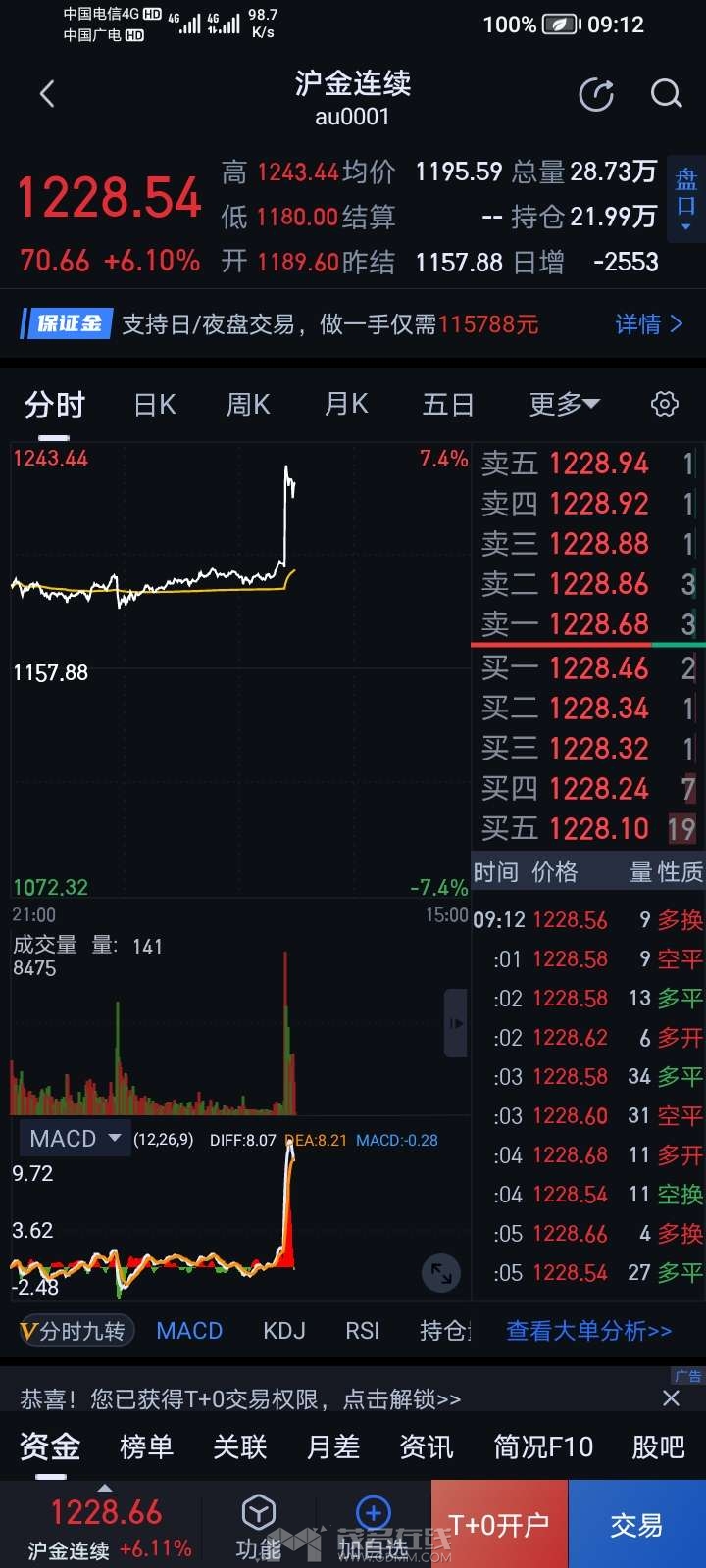Image resolution: width=706 pixels, height=1568 pixels.
Task: Open the 交易 button
Action: [x=636, y=1525]
